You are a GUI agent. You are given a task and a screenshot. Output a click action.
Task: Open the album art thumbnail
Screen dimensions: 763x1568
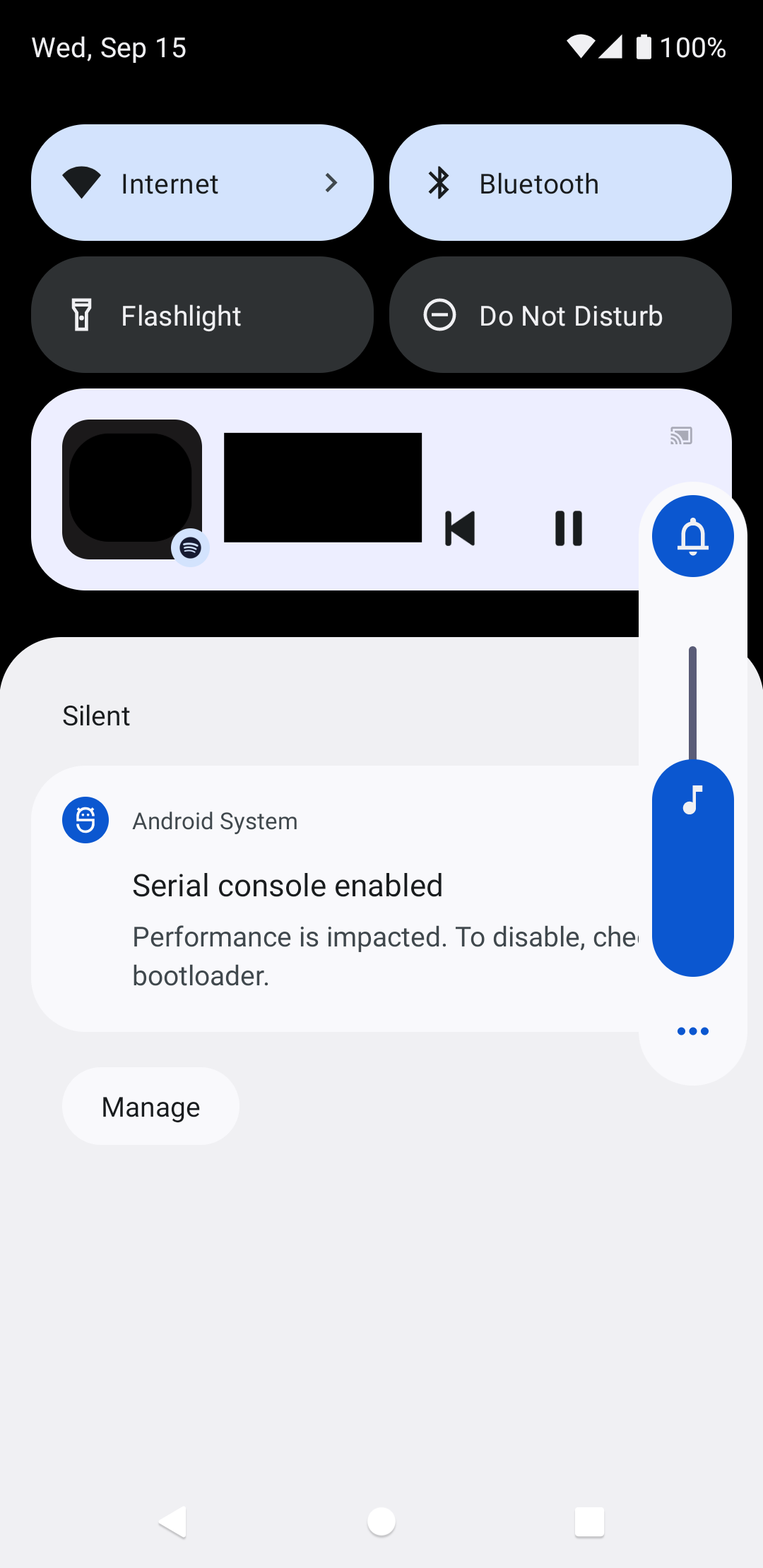coord(132,489)
